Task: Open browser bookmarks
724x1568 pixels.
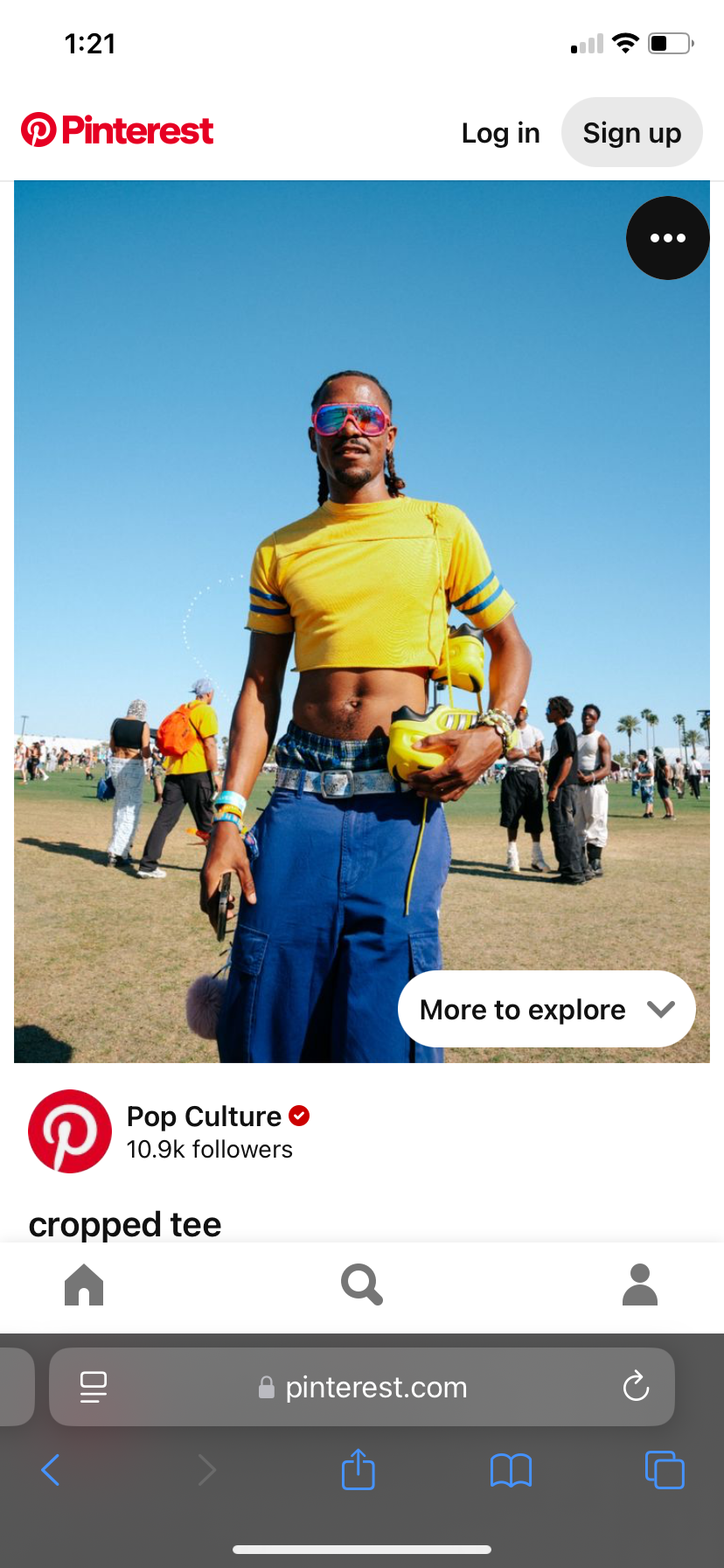Action: tap(511, 1470)
